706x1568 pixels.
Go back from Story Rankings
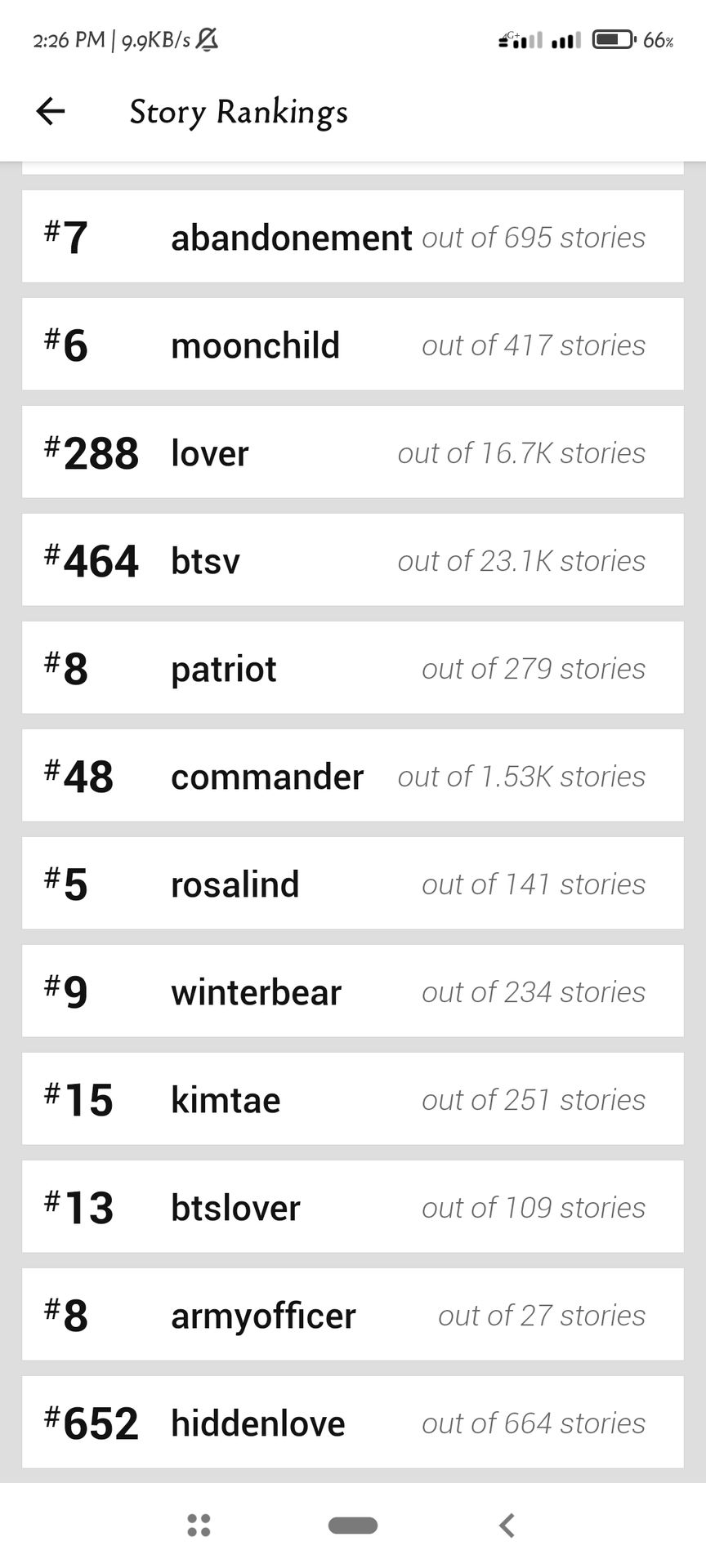(51, 112)
